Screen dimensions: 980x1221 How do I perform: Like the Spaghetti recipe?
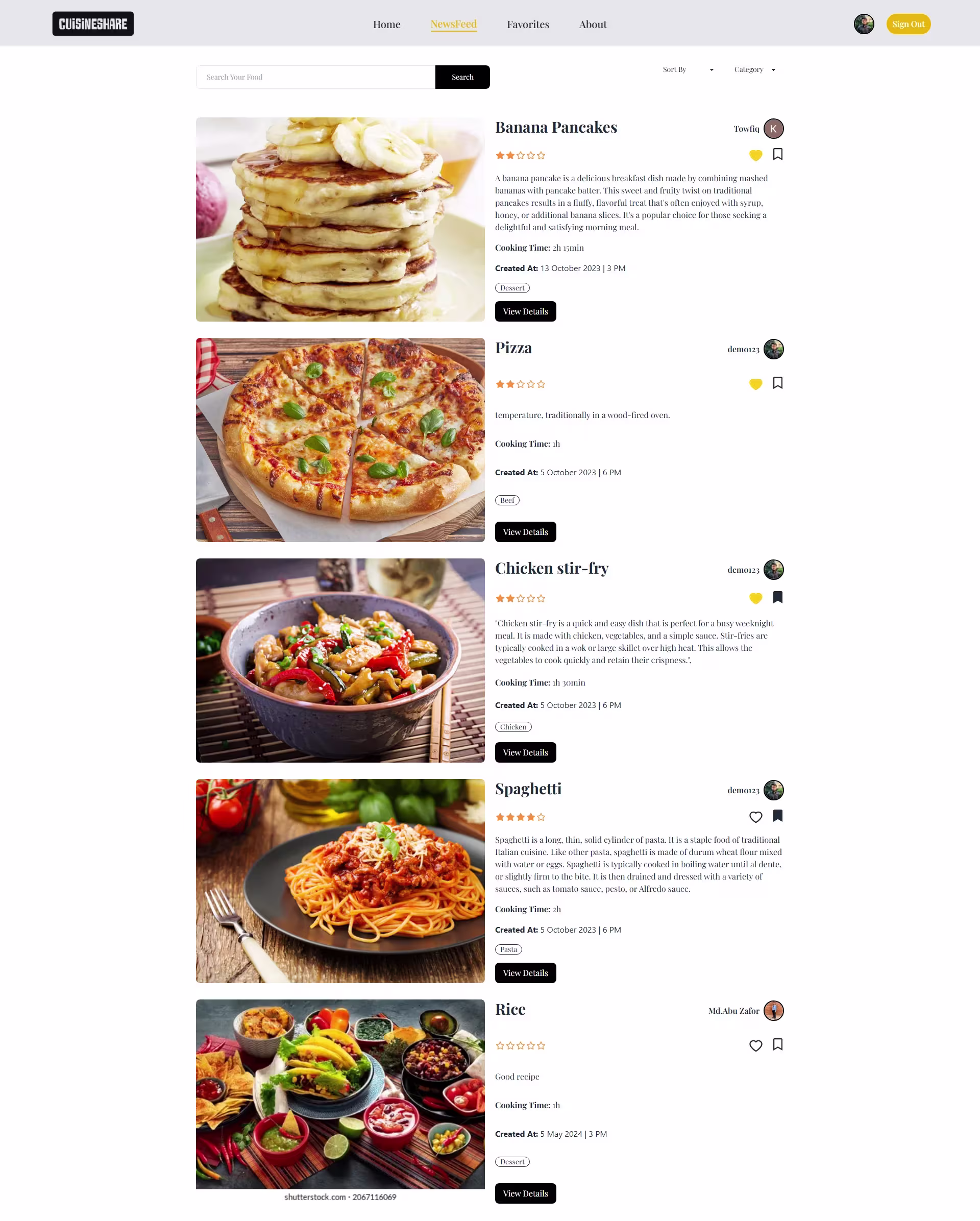click(755, 817)
